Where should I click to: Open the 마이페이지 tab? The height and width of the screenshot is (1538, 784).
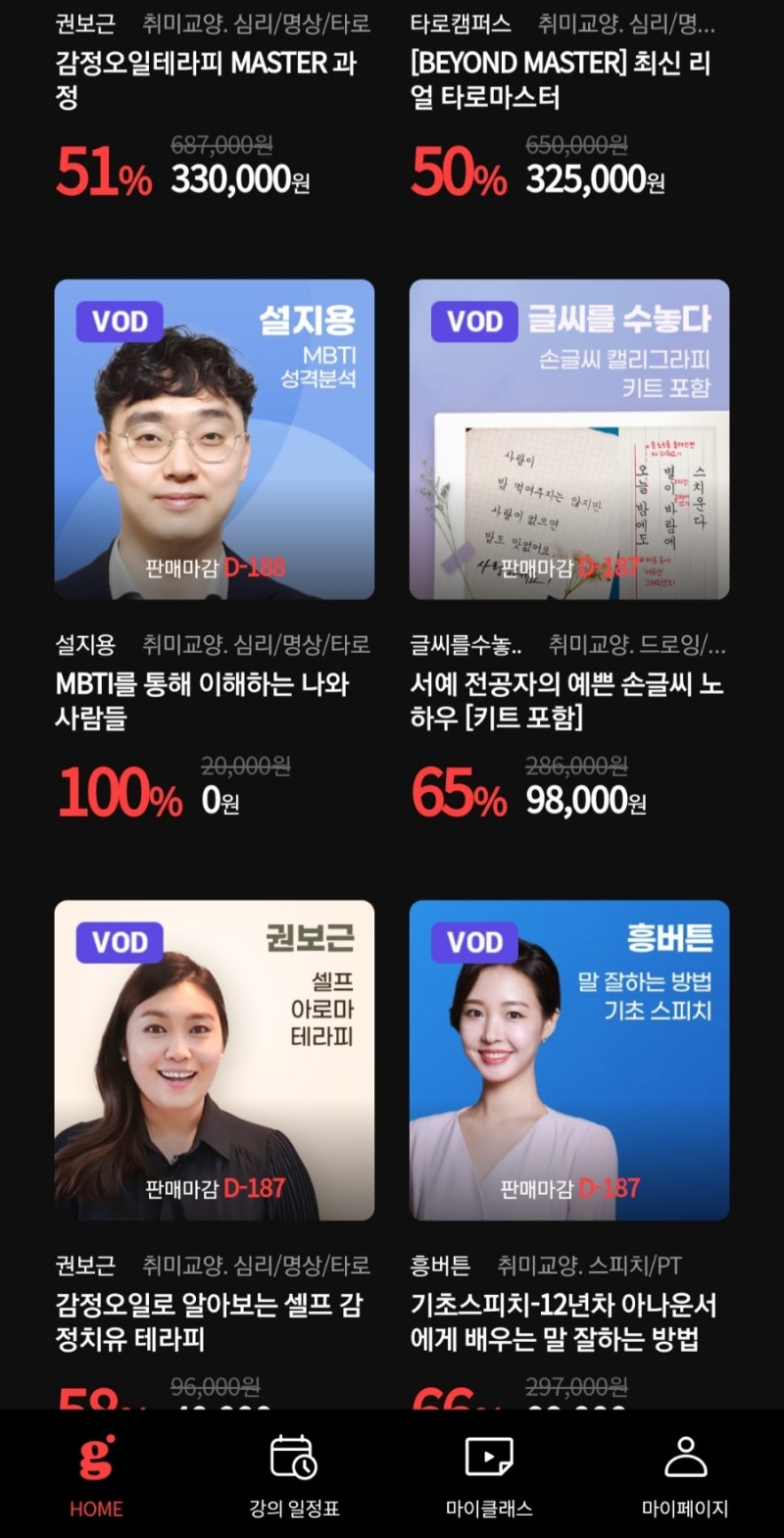click(685, 1475)
